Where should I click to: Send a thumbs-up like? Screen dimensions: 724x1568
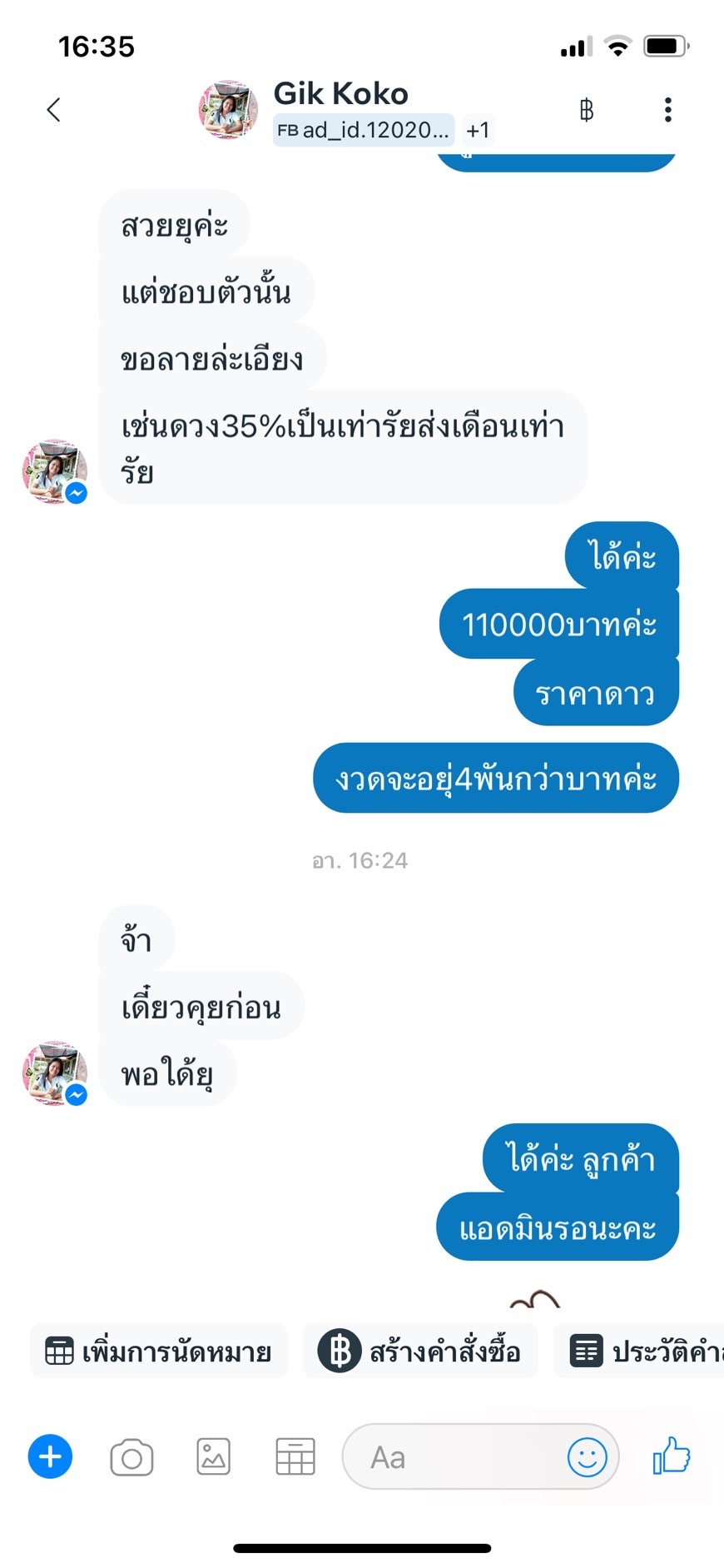pos(672,1456)
